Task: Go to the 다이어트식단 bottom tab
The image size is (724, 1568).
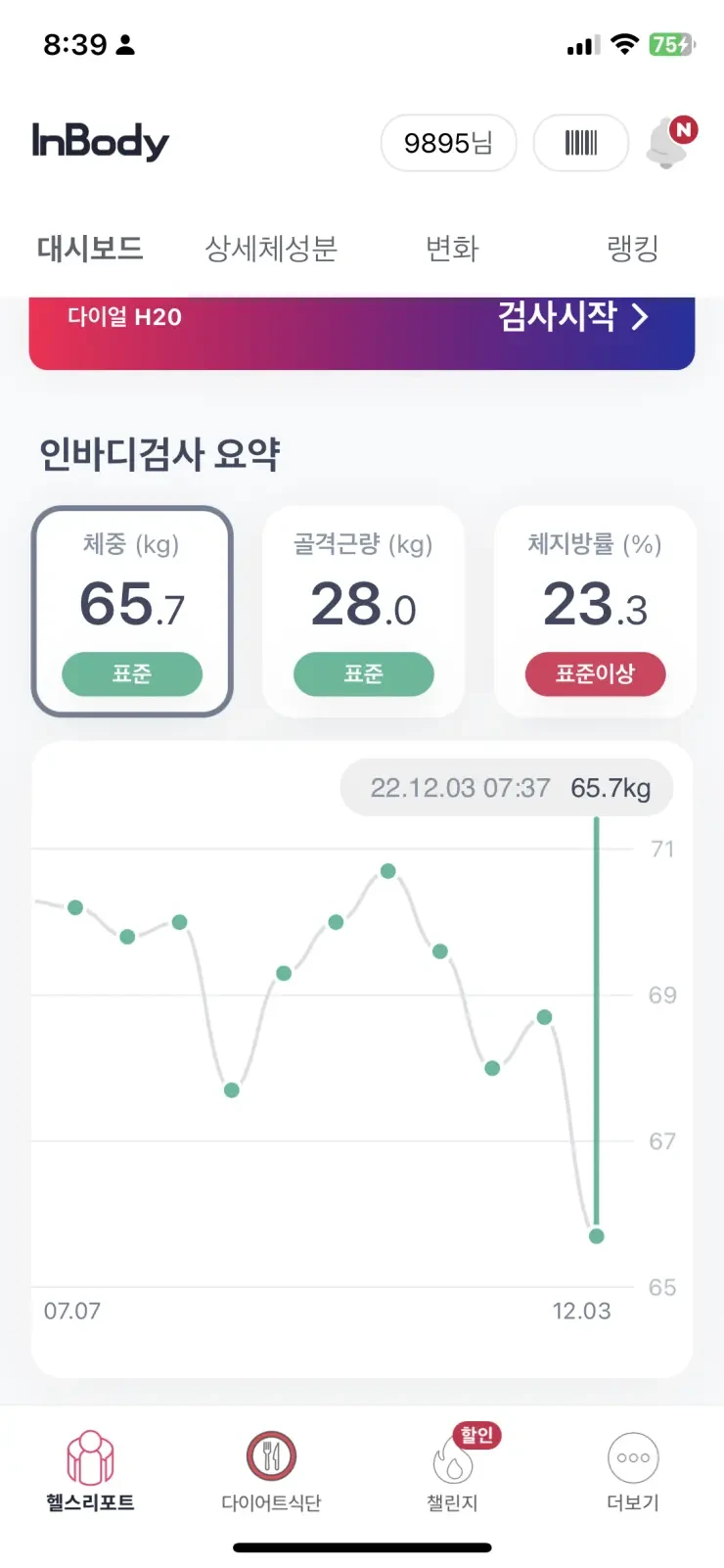Action: 271,1471
